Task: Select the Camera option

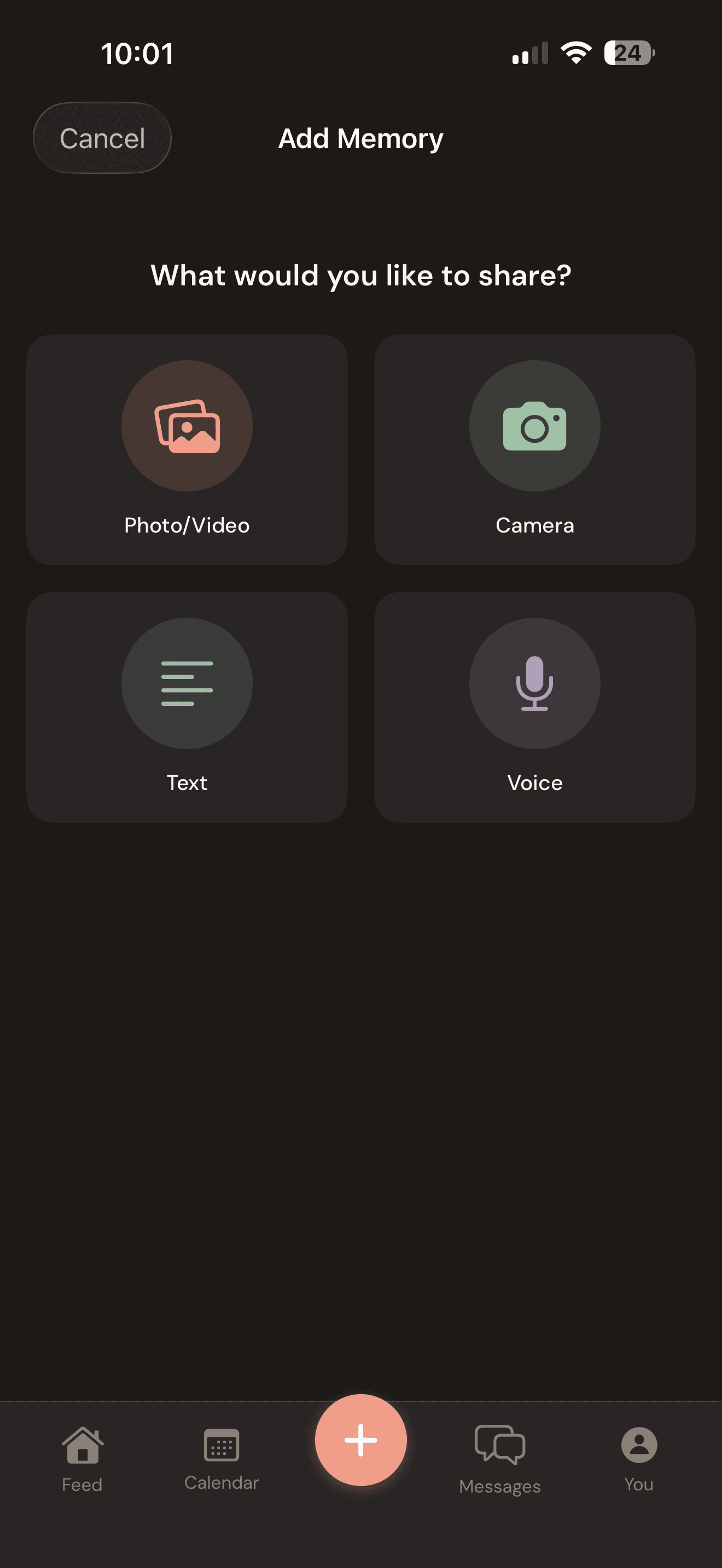Action: tap(534, 449)
